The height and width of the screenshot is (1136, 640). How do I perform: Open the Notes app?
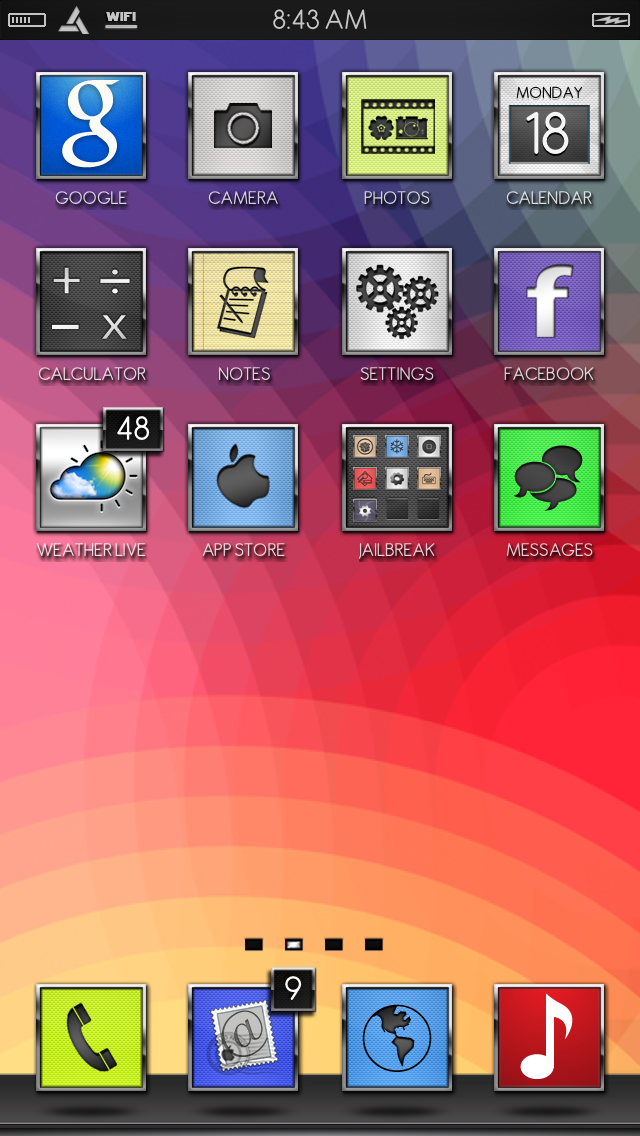click(x=243, y=301)
